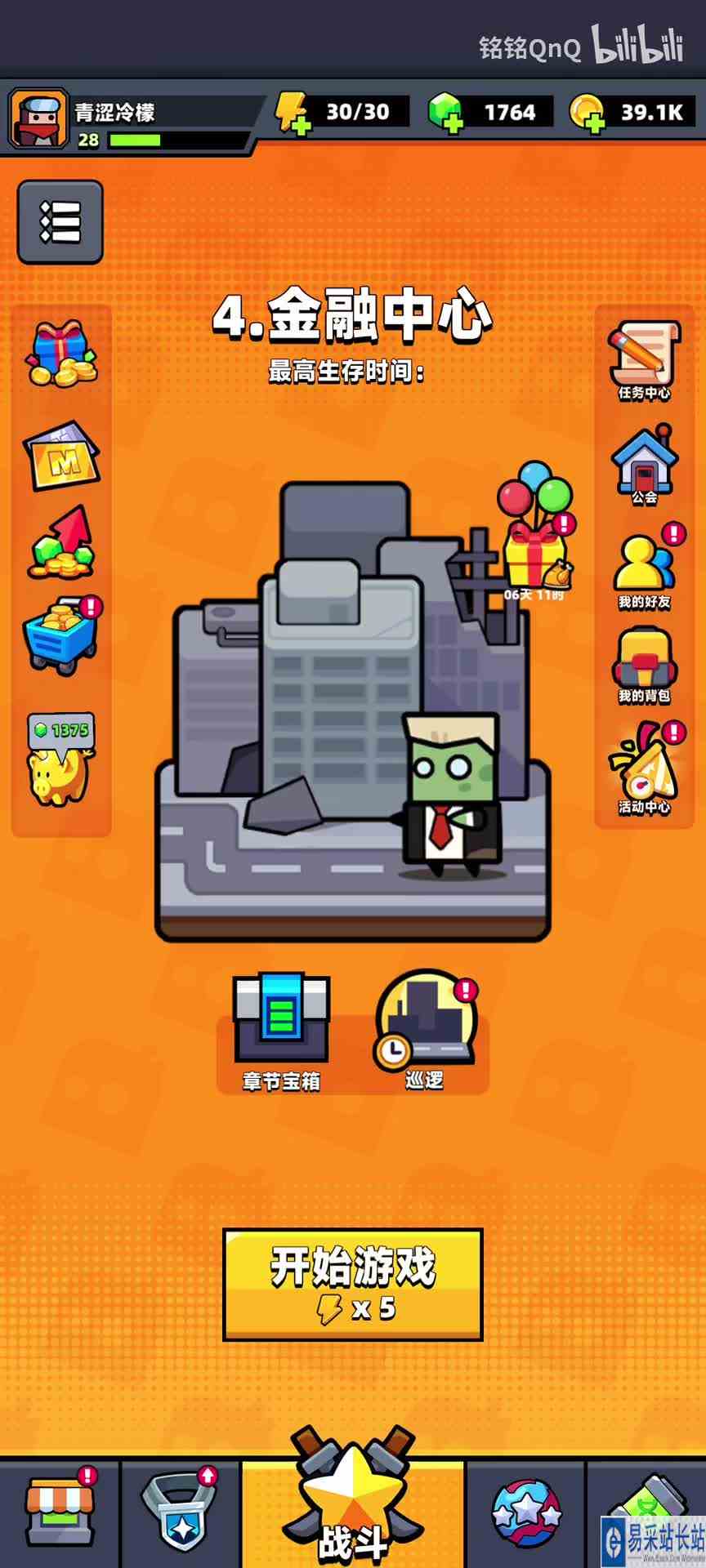706x1568 pixels.
Task: Add more green gems
Action: click(x=445, y=113)
